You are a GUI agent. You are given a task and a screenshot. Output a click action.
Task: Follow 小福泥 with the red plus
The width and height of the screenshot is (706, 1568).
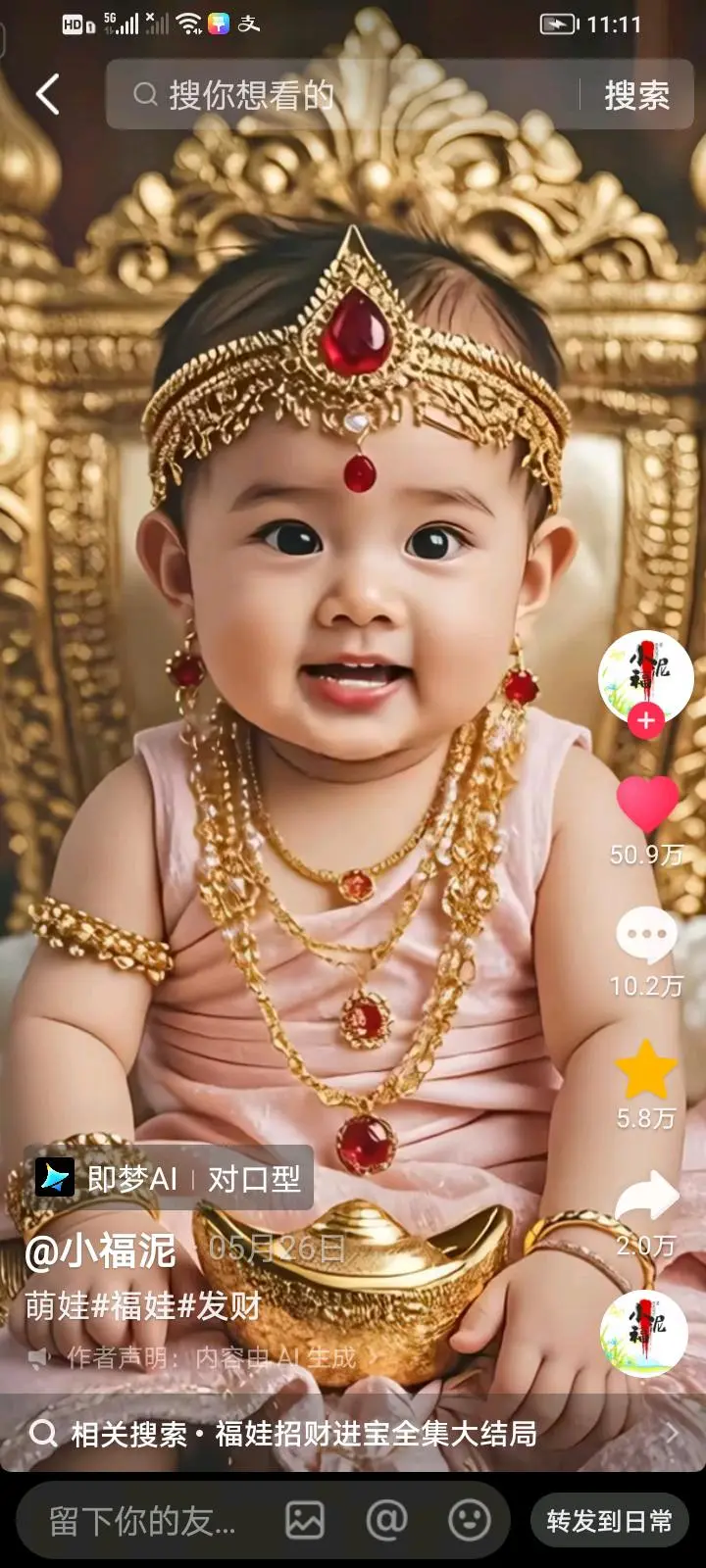(x=645, y=720)
